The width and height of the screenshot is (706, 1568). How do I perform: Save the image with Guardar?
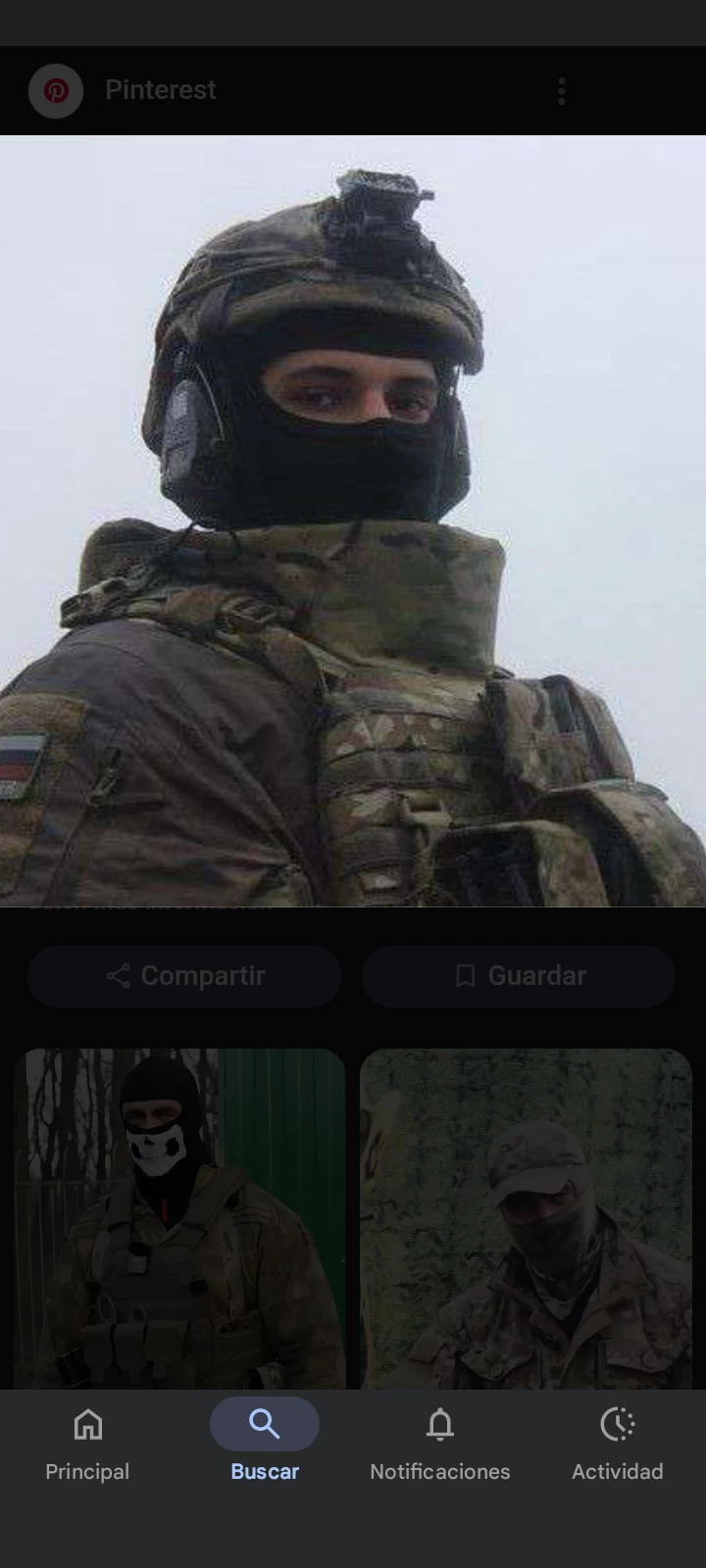pyautogui.click(x=519, y=976)
